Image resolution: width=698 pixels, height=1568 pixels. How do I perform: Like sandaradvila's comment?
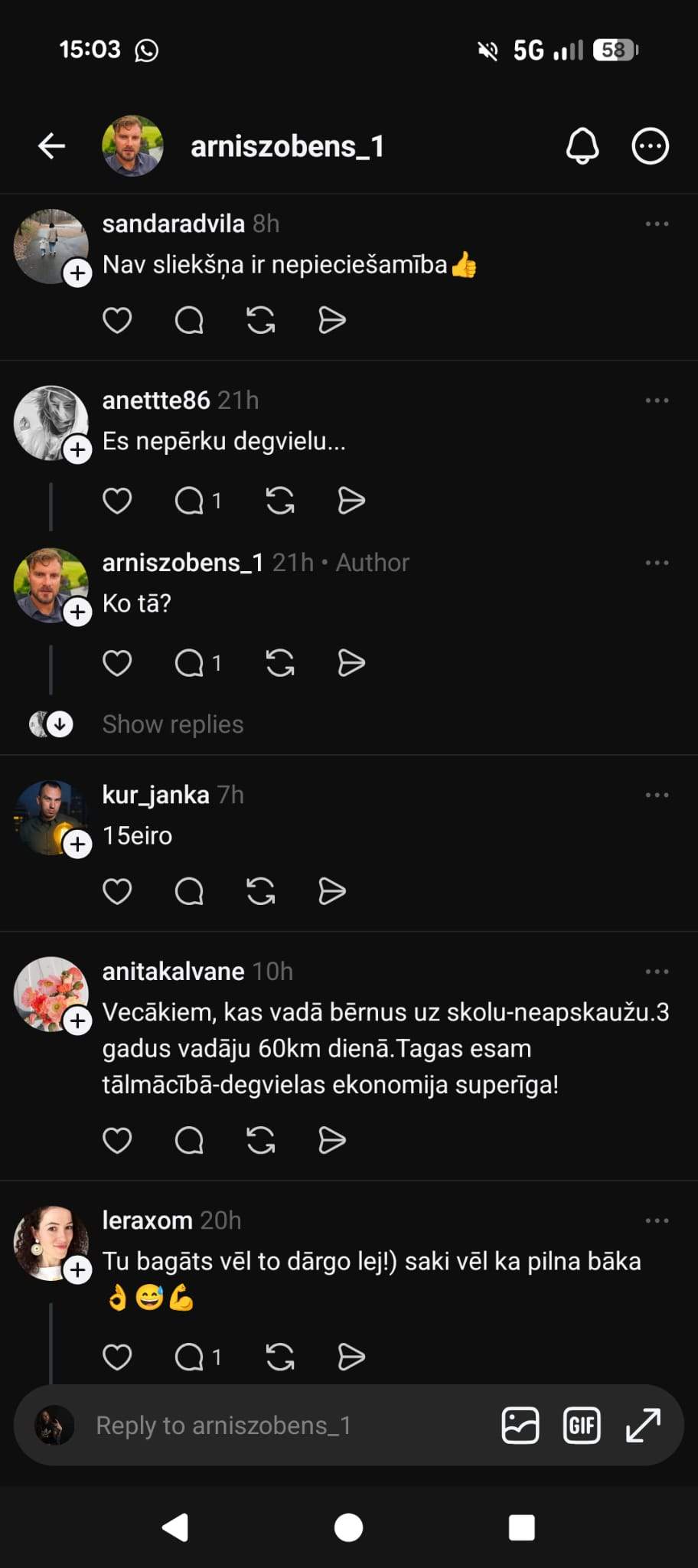(x=117, y=320)
